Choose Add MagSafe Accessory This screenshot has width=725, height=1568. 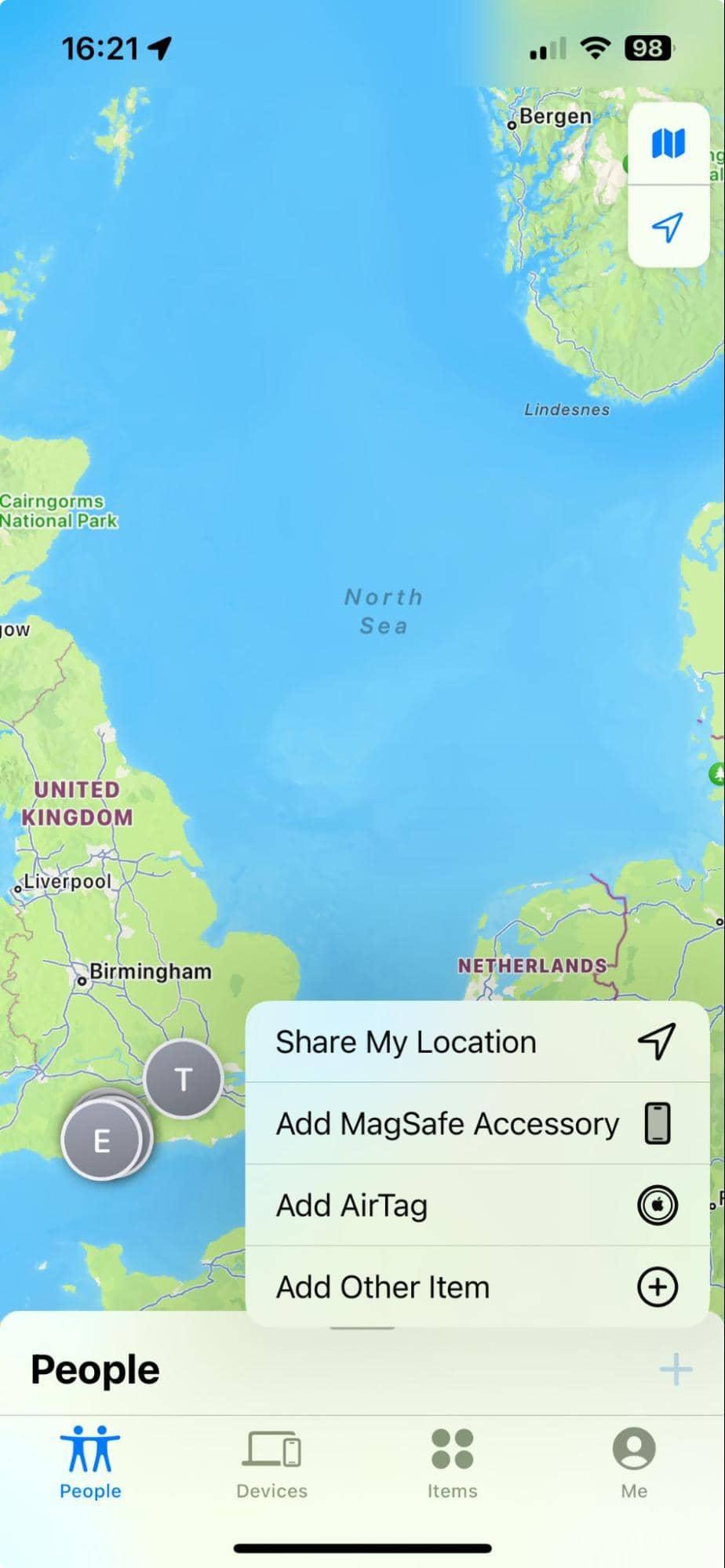[x=476, y=1123]
